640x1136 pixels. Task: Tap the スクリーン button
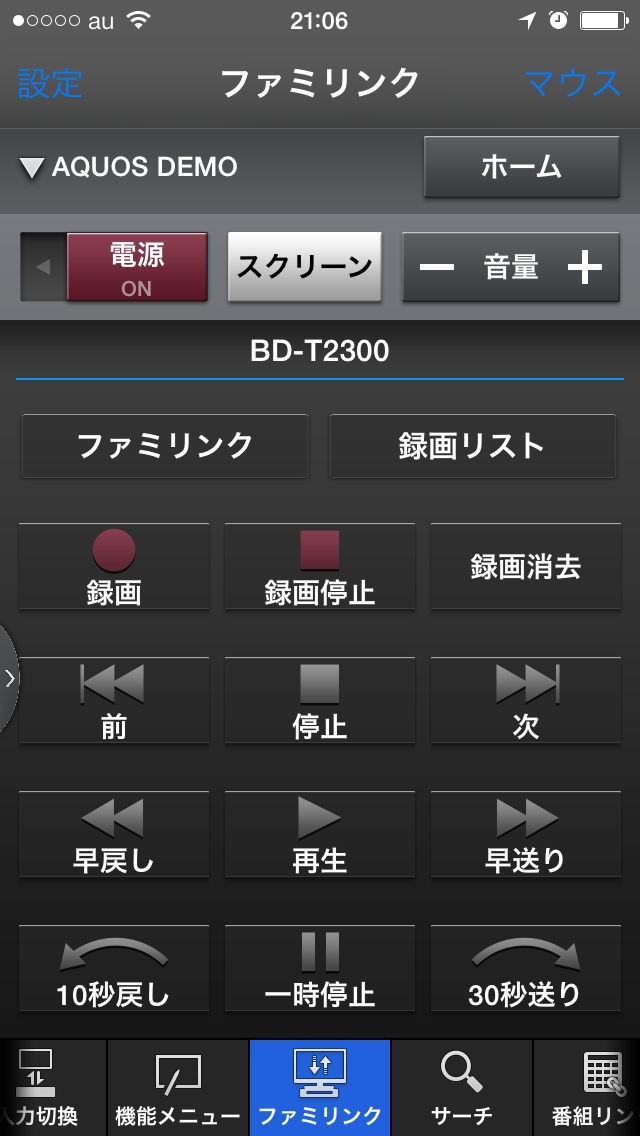tap(304, 267)
